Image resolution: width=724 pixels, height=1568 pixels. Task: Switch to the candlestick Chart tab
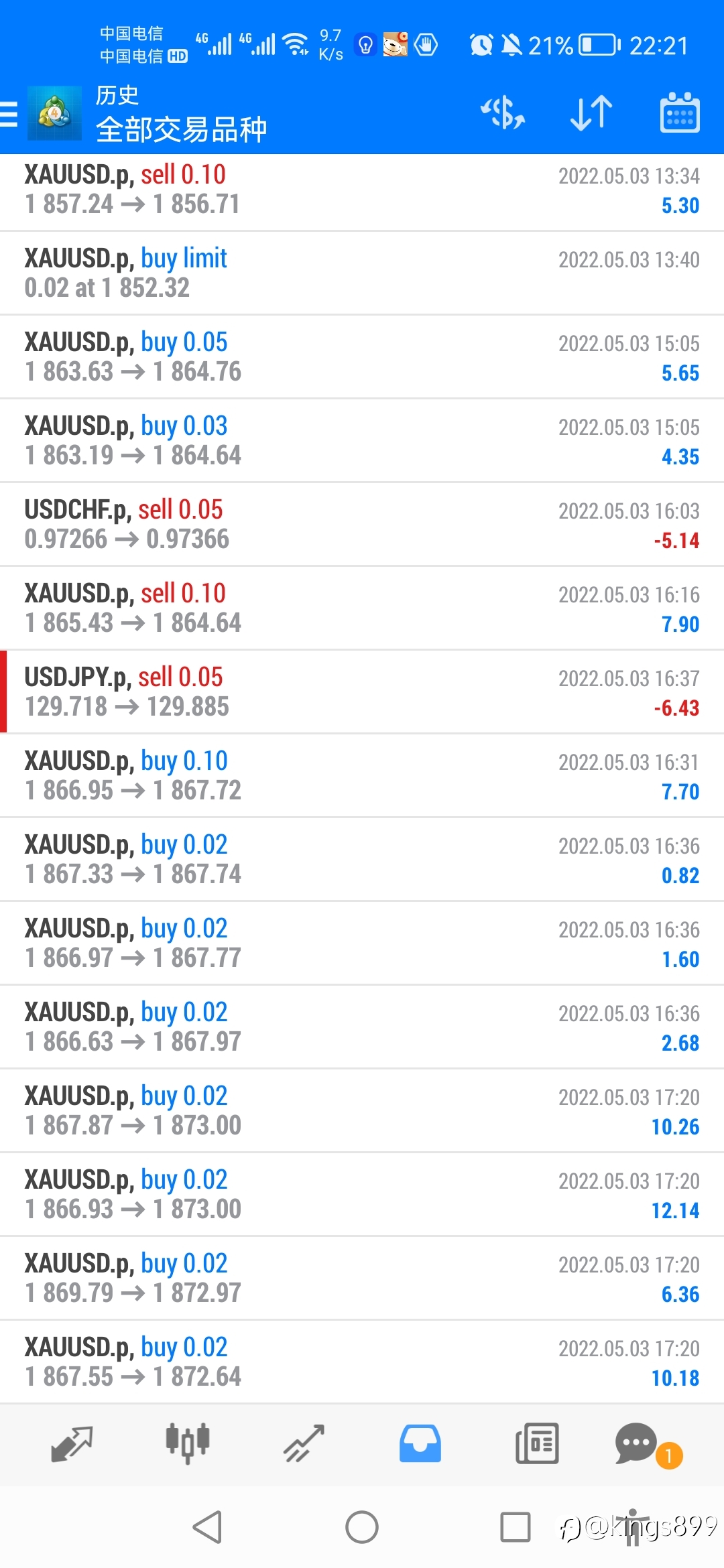(188, 1443)
